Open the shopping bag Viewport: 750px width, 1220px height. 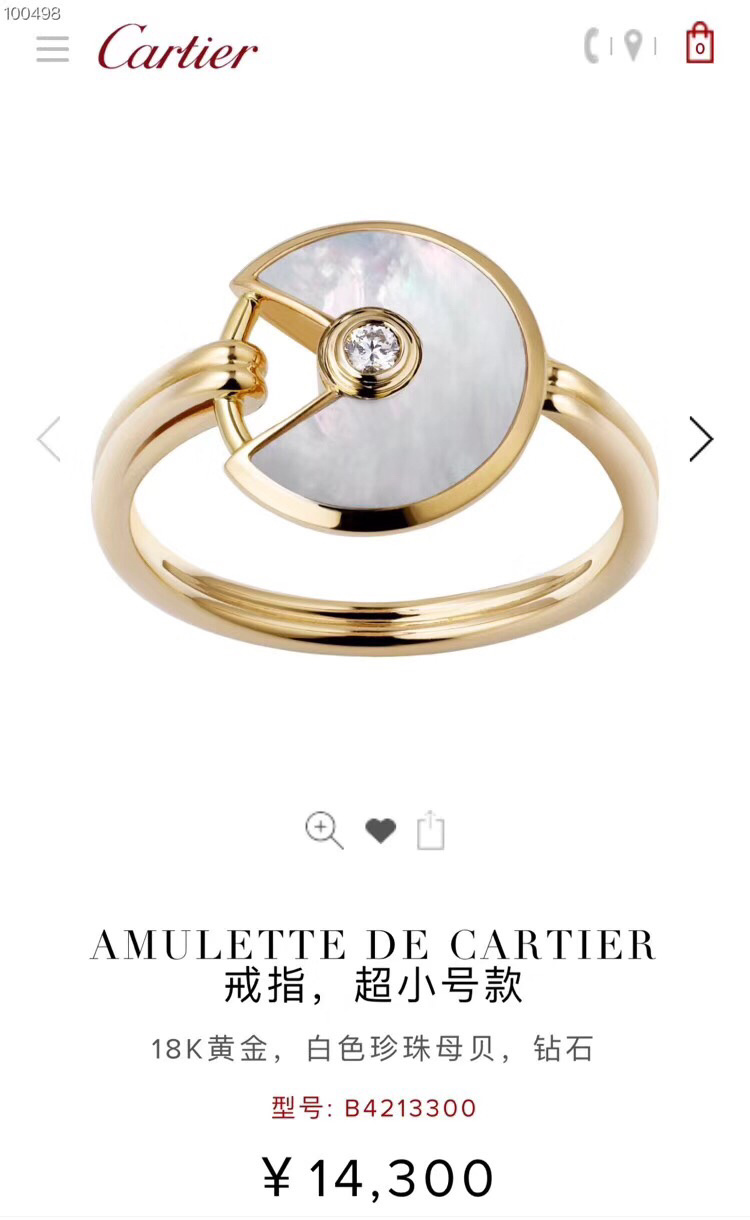(x=700, y=44)
